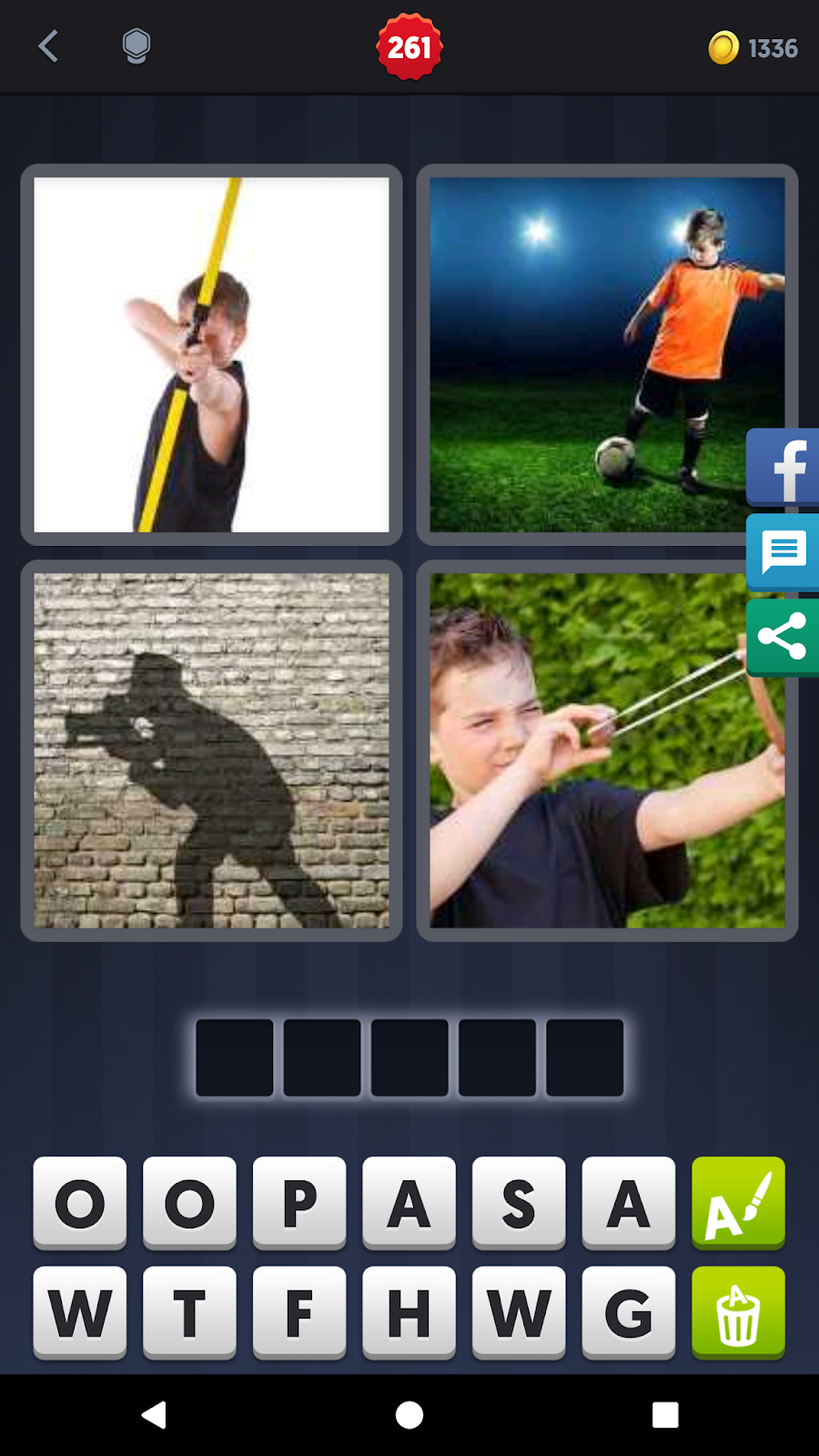Select the letter S tile

(519, 1203)
